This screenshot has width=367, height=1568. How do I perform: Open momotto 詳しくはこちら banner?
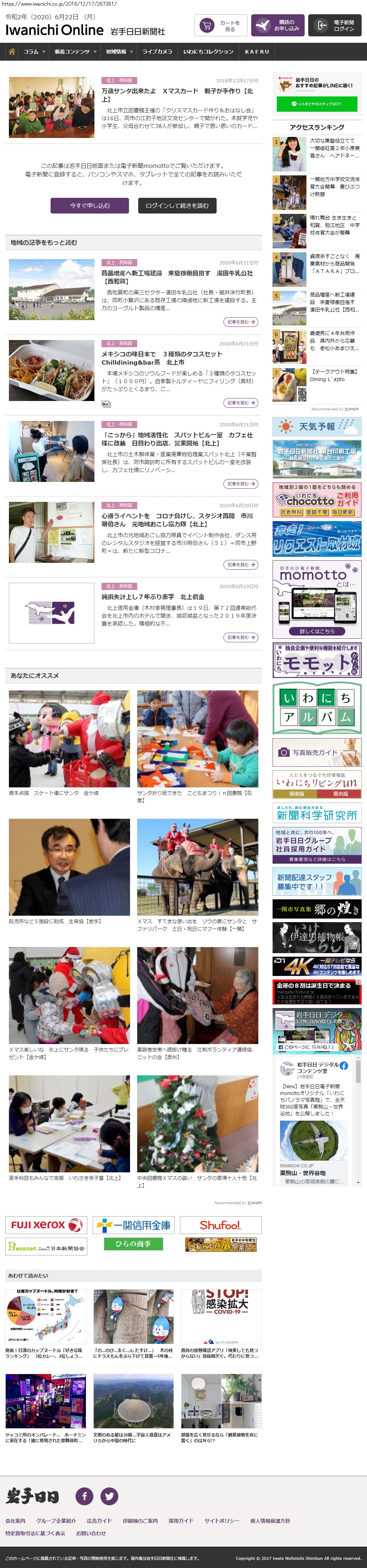(316, 631)
